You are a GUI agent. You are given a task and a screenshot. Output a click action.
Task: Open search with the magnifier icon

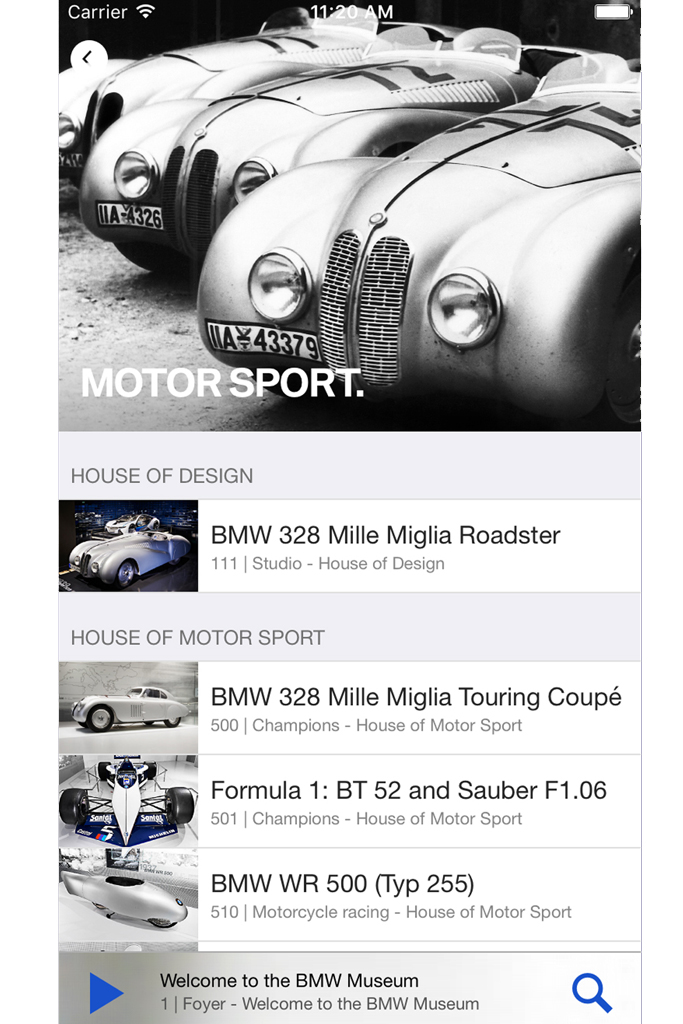[592, 992]
